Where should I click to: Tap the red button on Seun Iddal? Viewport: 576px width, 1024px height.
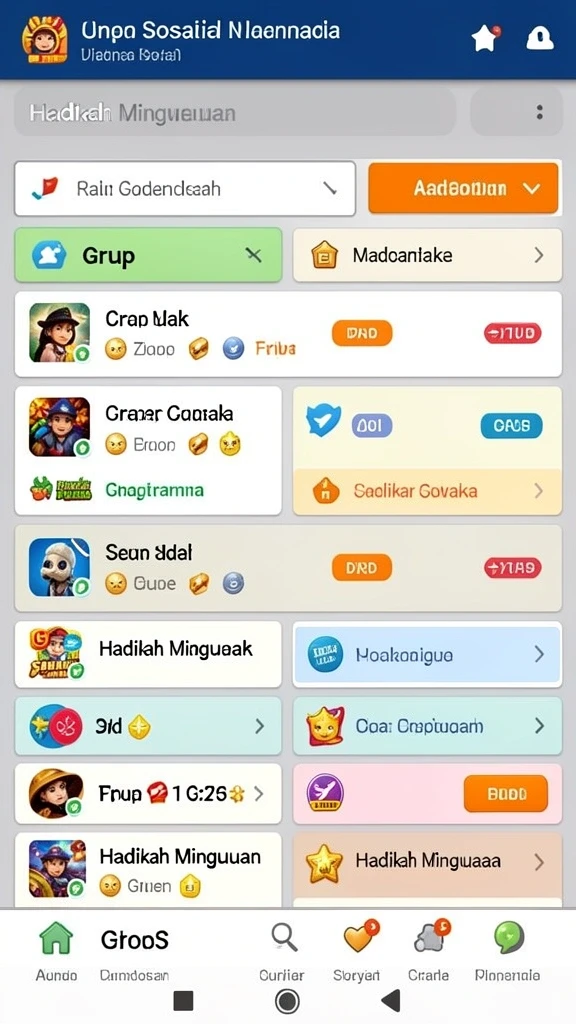coord(513,568)
